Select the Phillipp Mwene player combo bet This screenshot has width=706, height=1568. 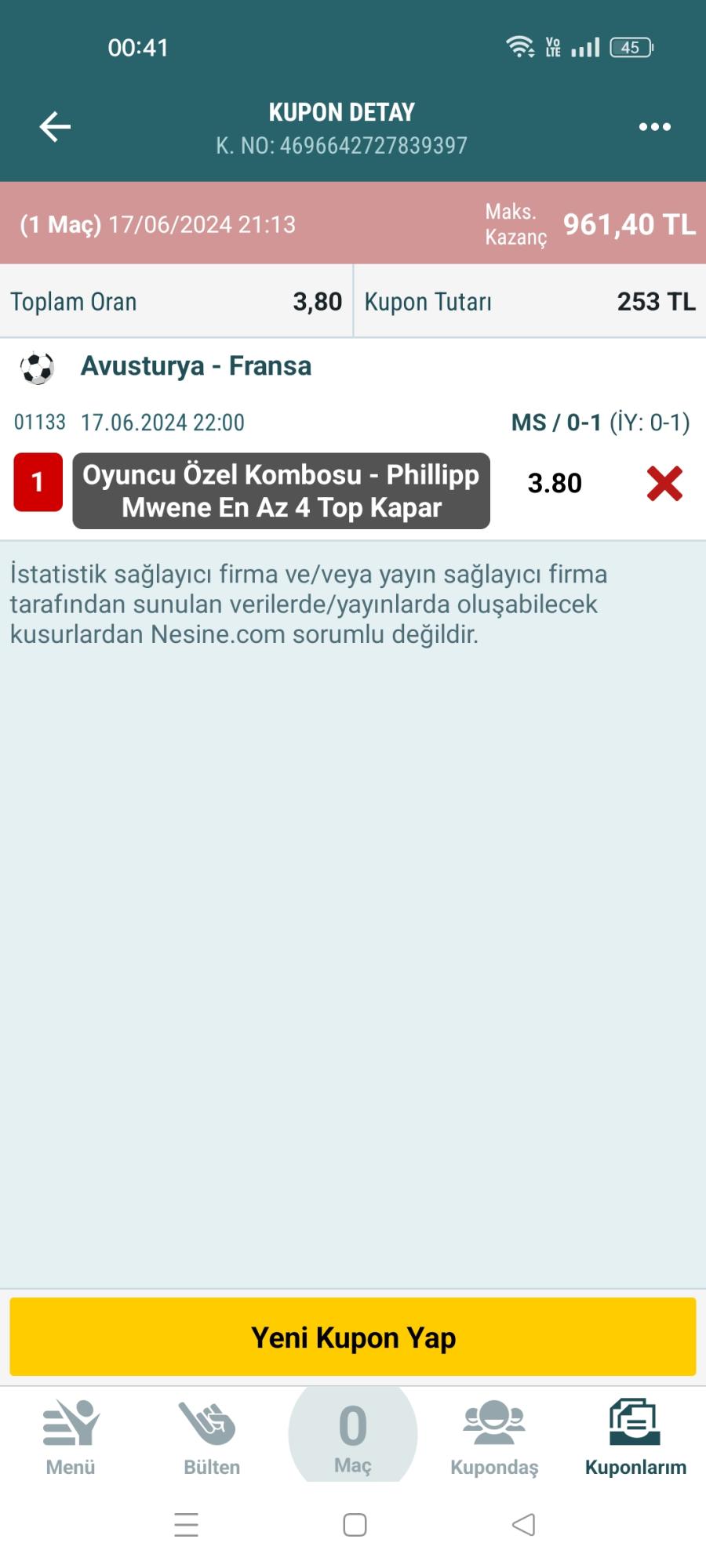coord(281,492)
